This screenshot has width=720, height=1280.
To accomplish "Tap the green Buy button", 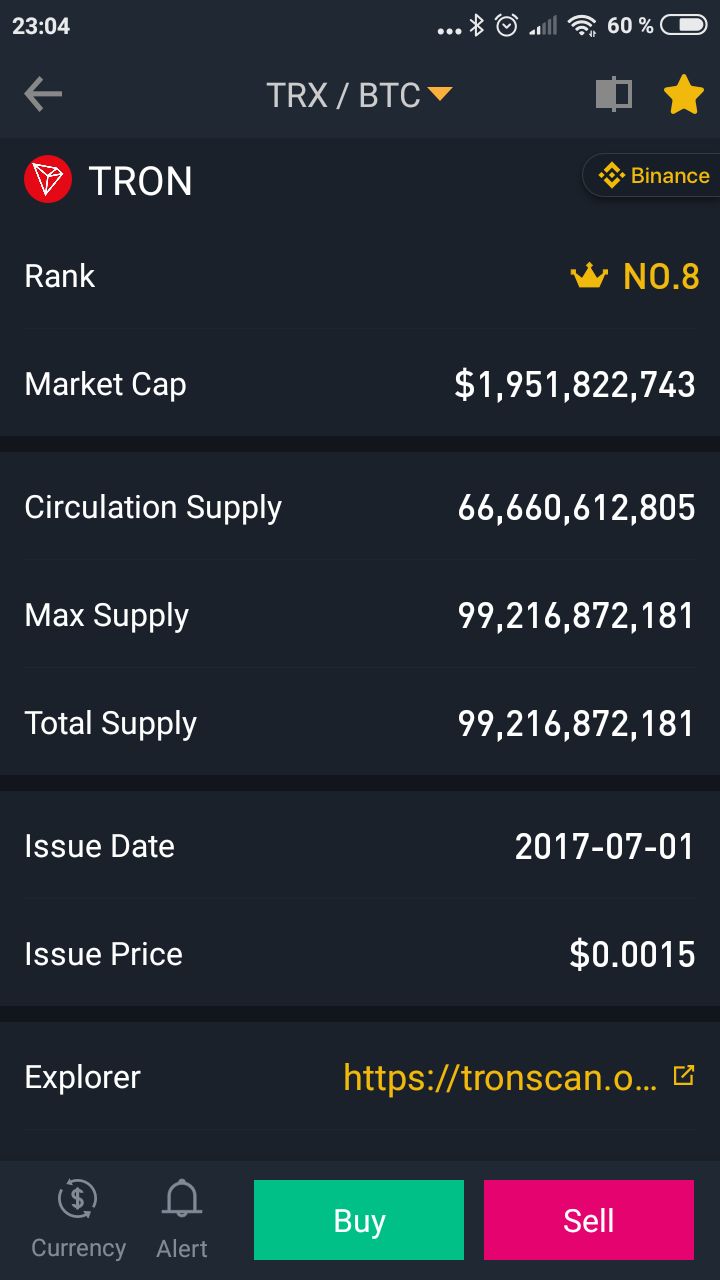I will point(359,1220).
